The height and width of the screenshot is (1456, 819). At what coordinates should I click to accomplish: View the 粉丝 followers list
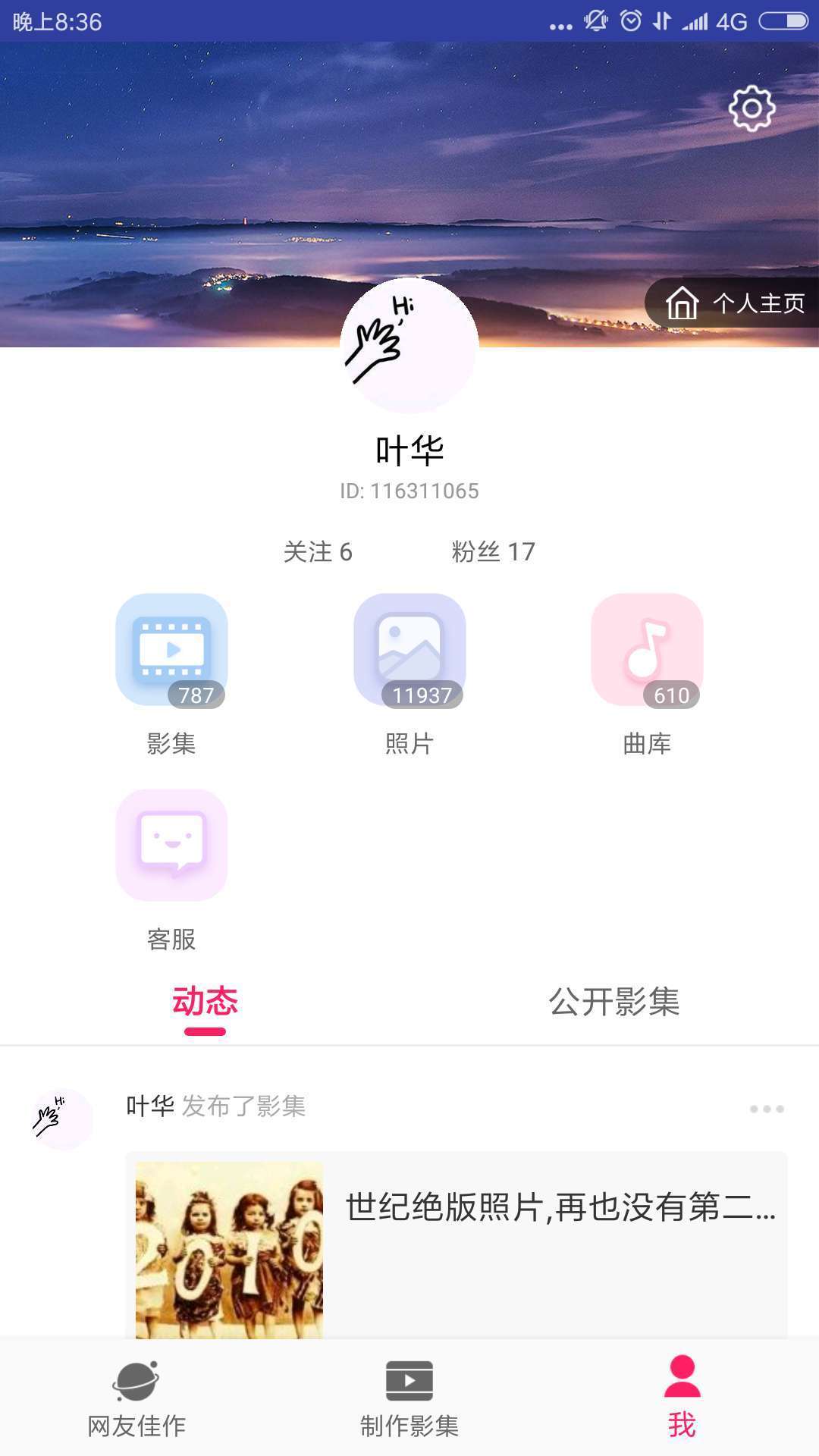click(x=493, y=552)
